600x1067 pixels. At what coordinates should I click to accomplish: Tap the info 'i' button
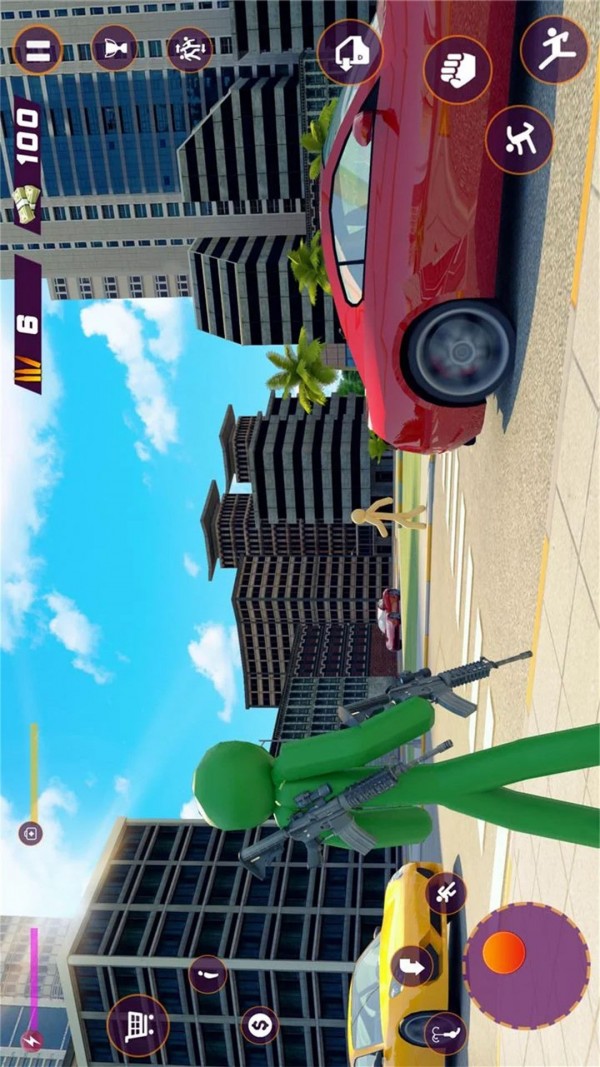208,973
